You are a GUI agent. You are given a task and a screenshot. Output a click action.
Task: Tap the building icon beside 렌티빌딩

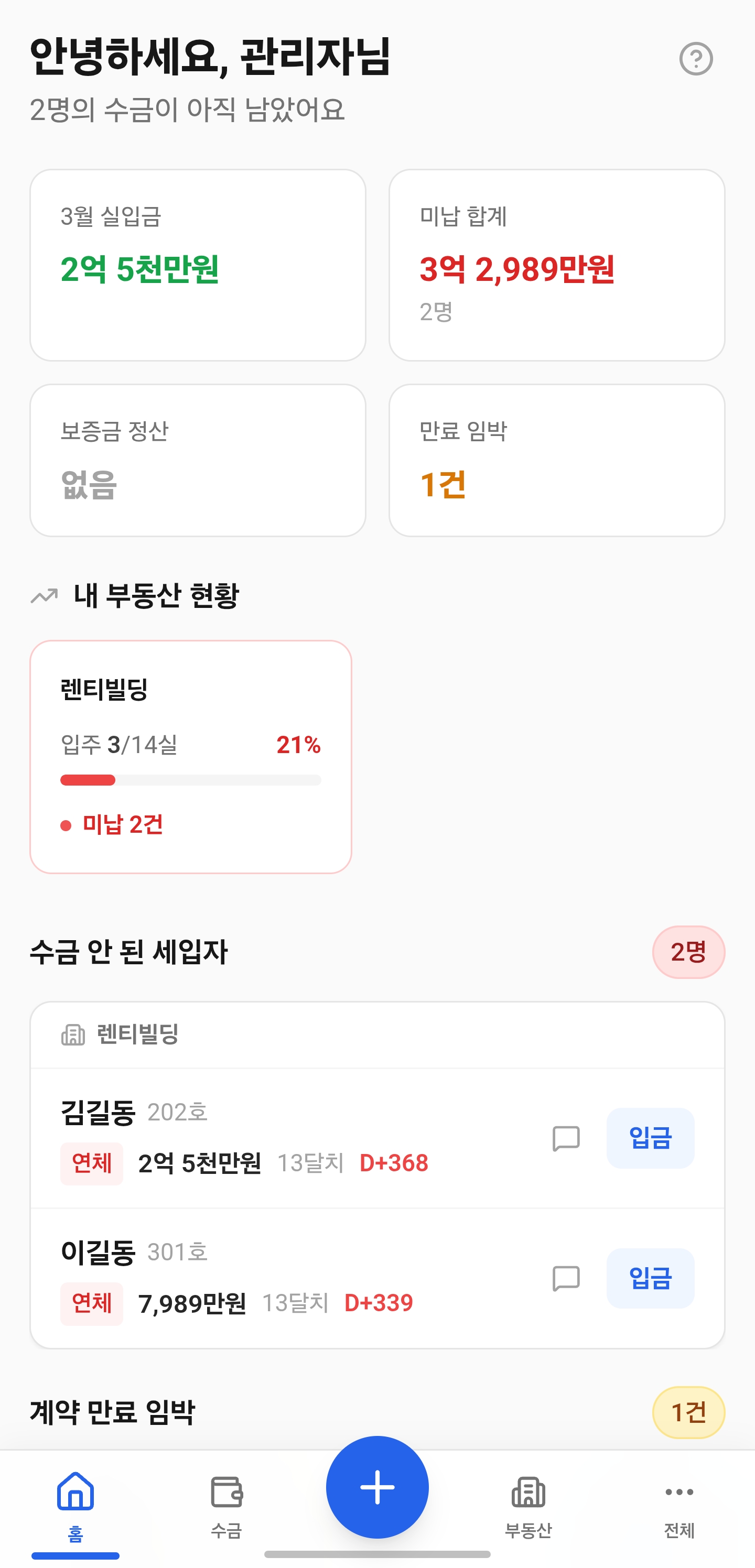(x=72, y=1033)
